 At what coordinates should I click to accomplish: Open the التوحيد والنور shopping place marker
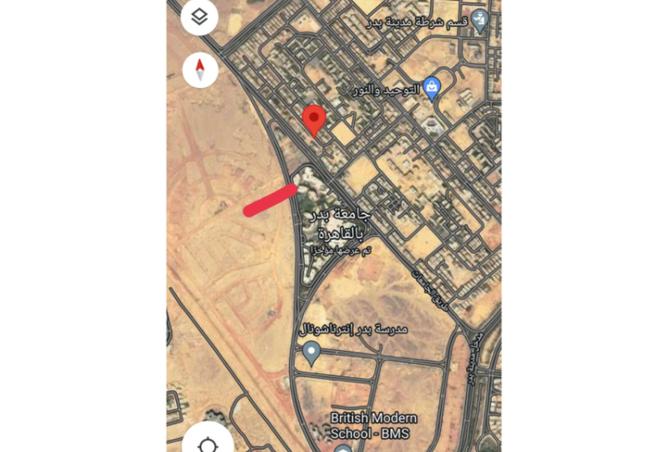point(432,87)
